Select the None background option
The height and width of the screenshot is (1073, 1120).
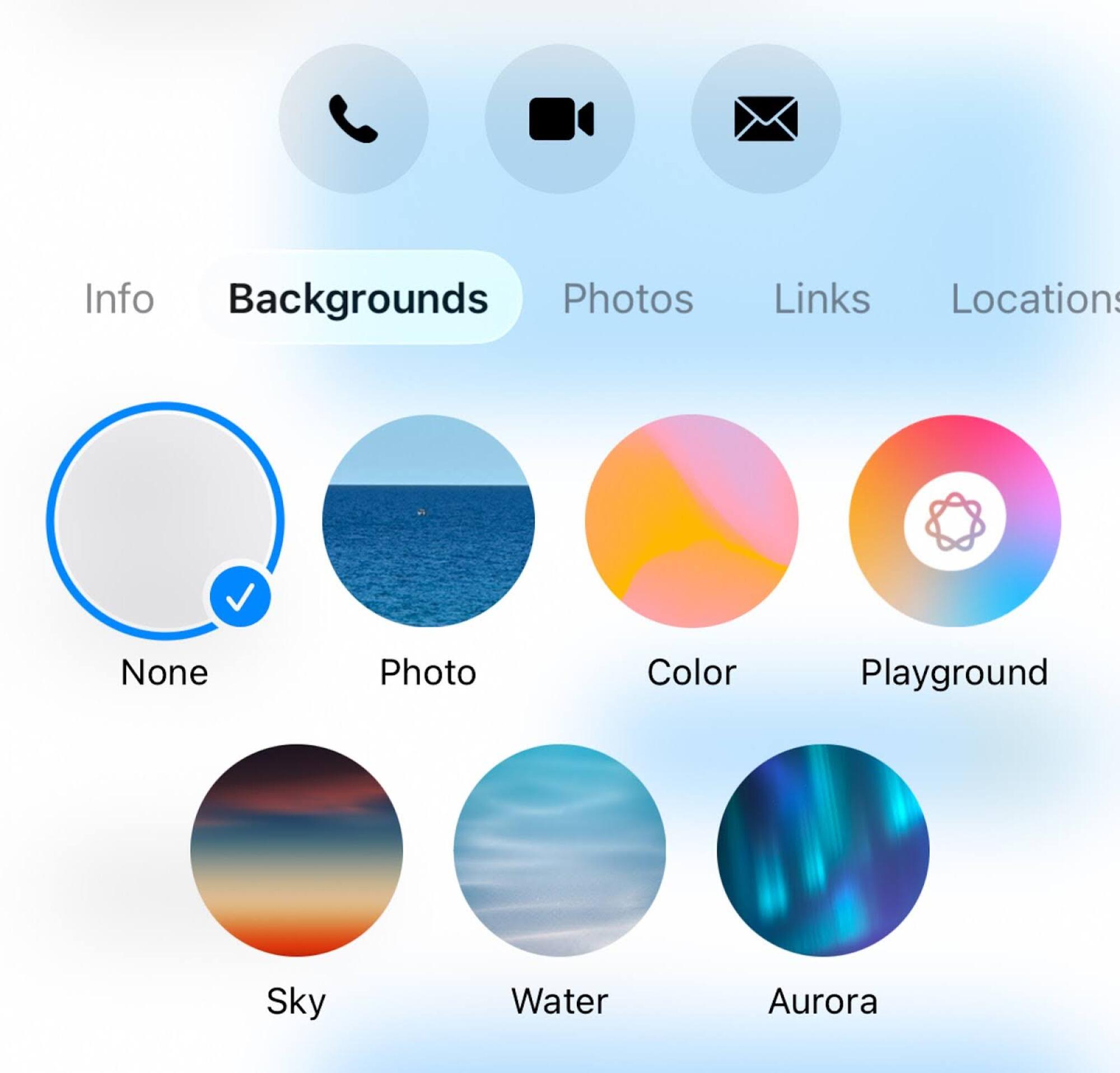(x=165, y=520)
